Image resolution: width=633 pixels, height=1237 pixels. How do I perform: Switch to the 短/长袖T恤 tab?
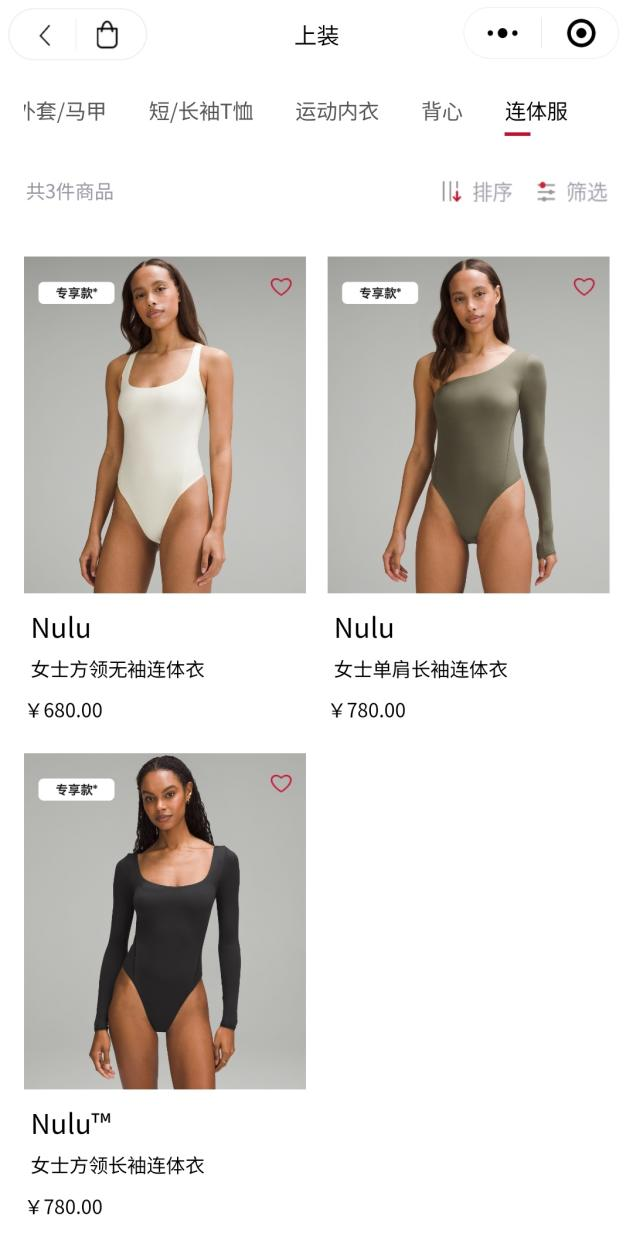coord(201,112)
